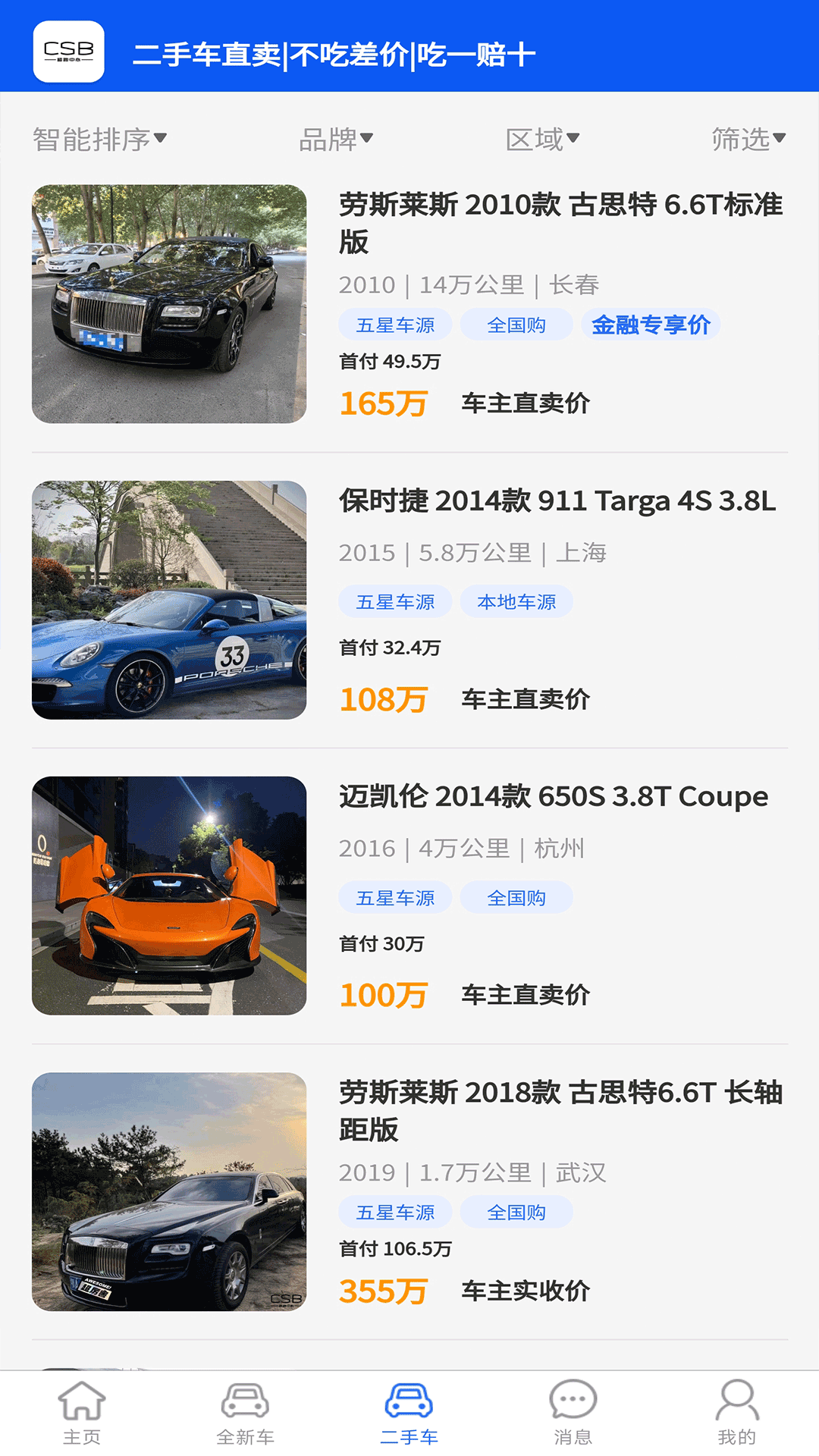Open the 区域 region filter

tap(542, 139)
